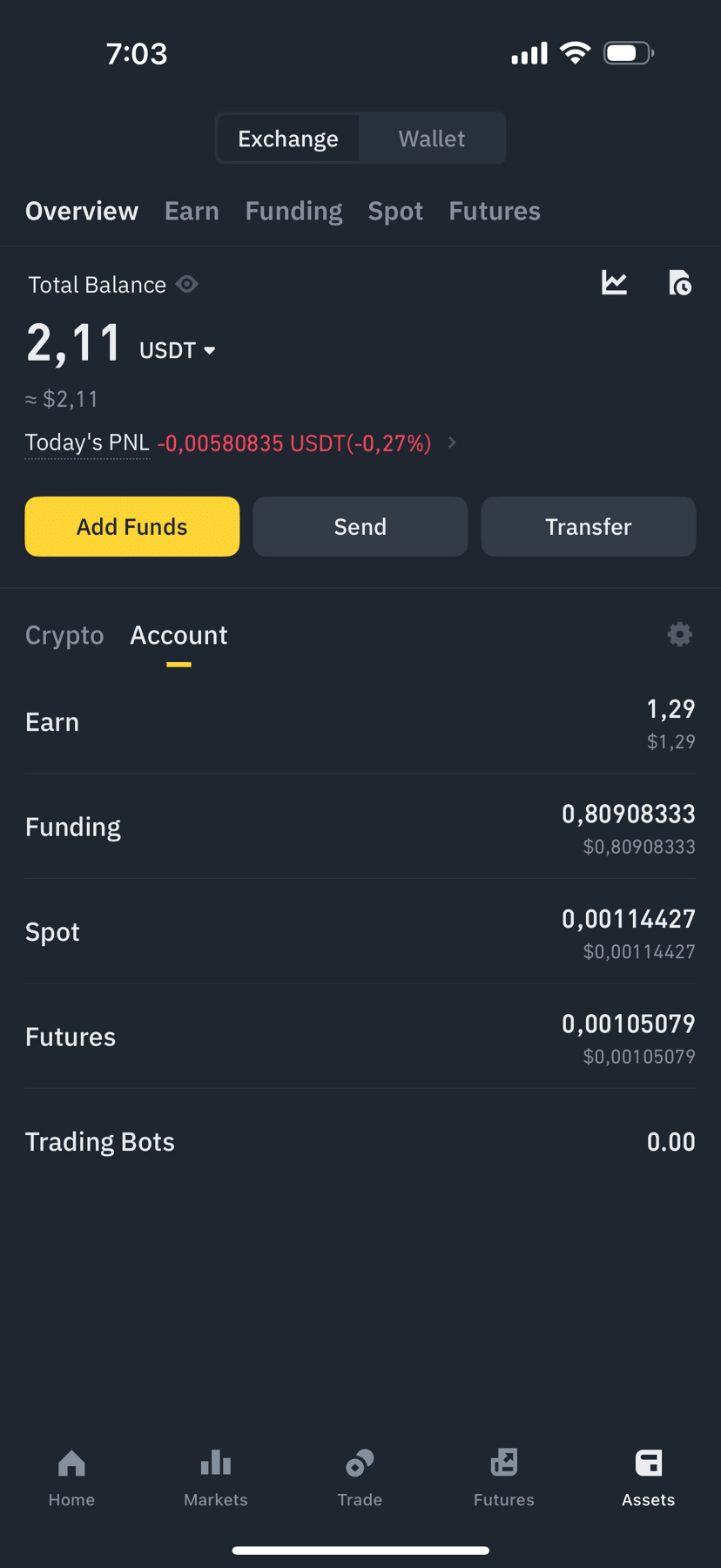Go to the Funding top tab
Screen dimensions: 721x1568
click(x=293, y=211)
